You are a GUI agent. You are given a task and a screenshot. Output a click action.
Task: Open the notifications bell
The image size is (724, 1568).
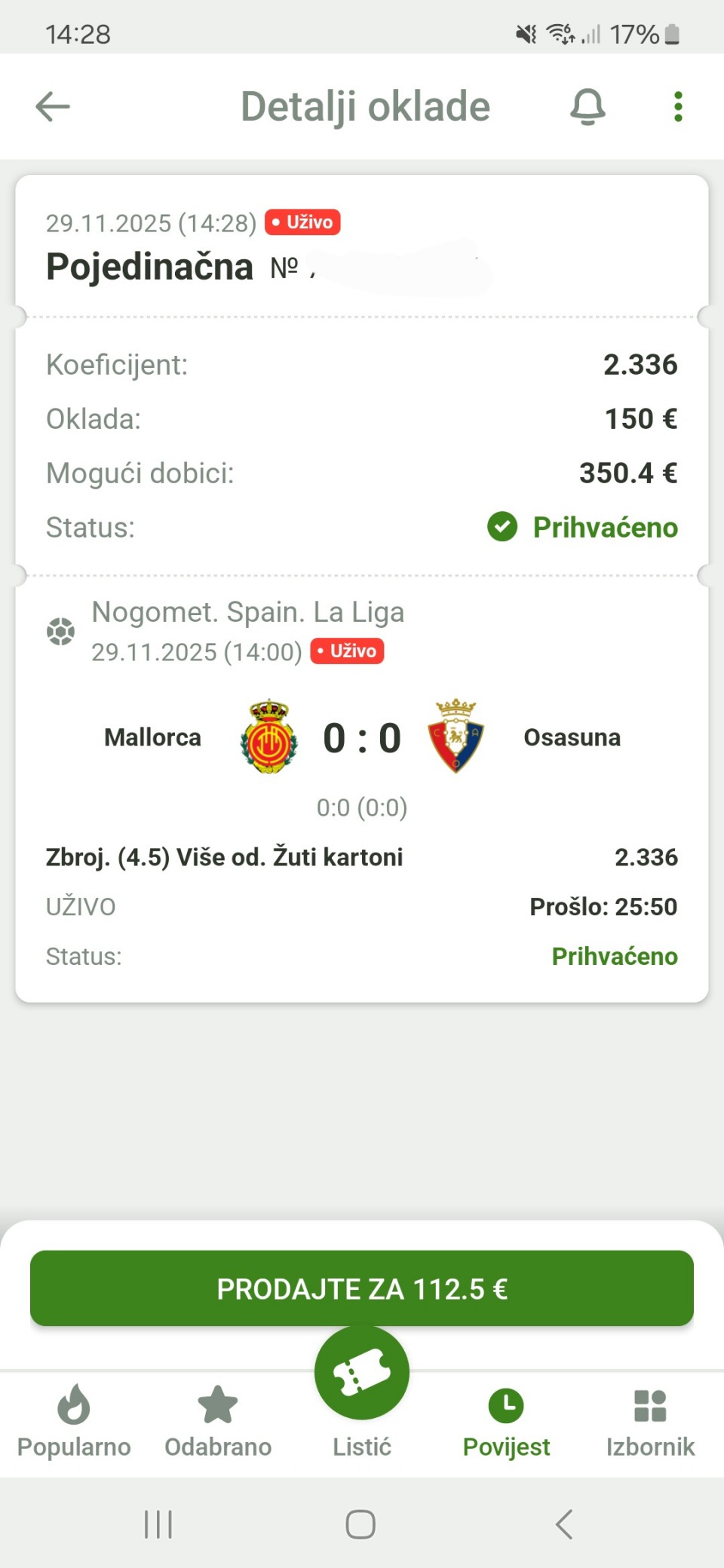[587, 106]
